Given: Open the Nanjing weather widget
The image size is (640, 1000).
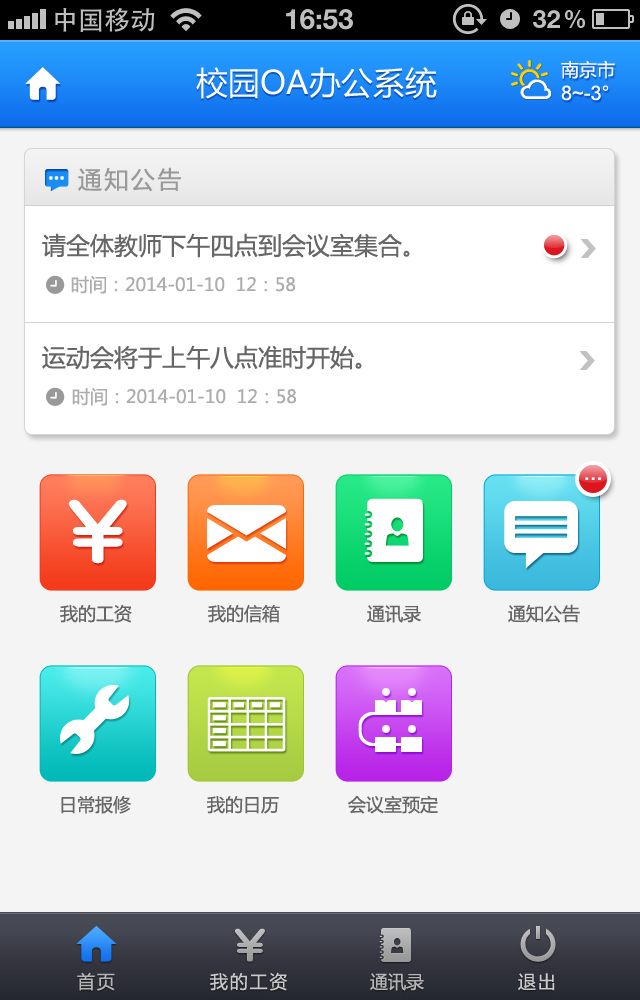Looking at the screenshot, I should (561, 83).
